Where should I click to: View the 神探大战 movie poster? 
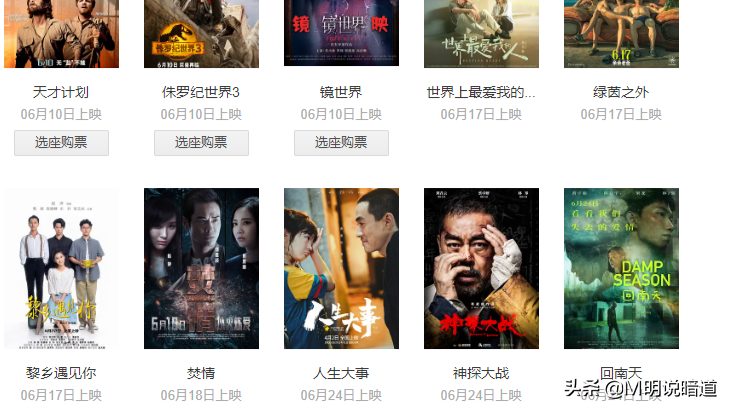click(x=481, y=268)
